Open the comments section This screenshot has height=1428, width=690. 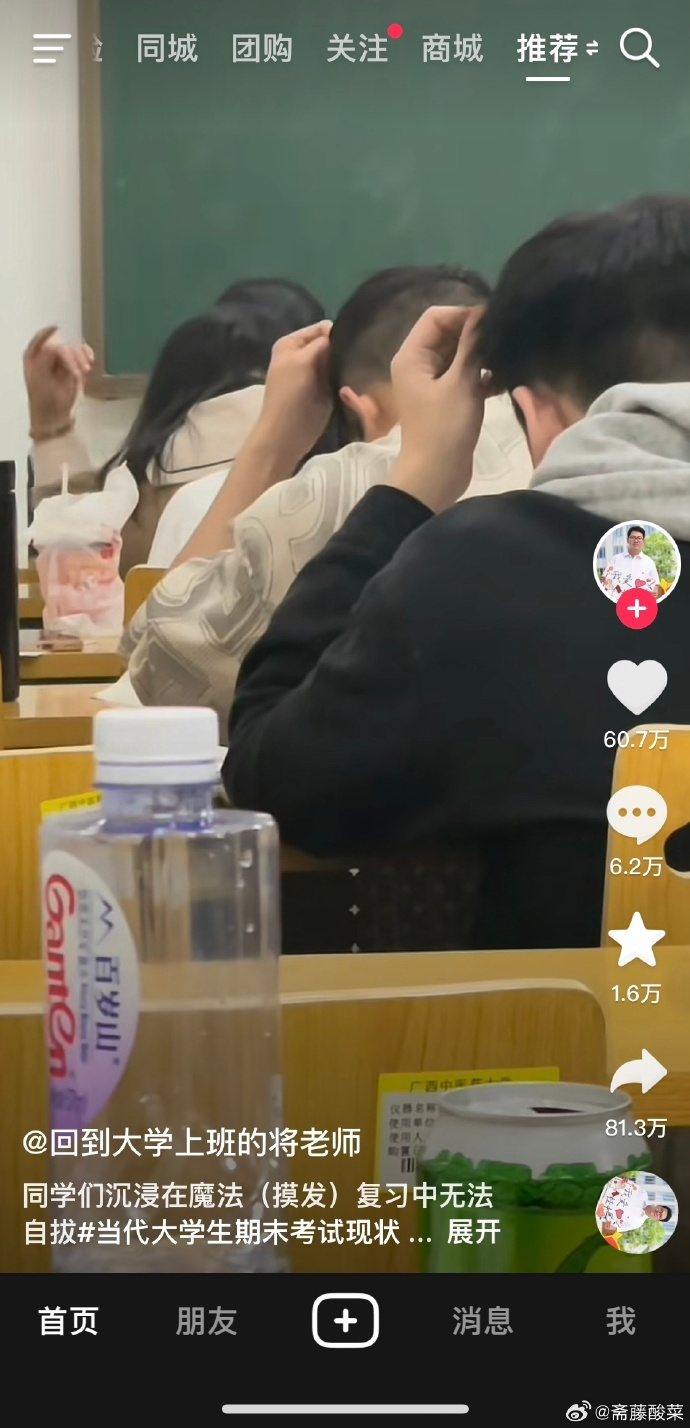pyautogui.click(x=637, y=815)
